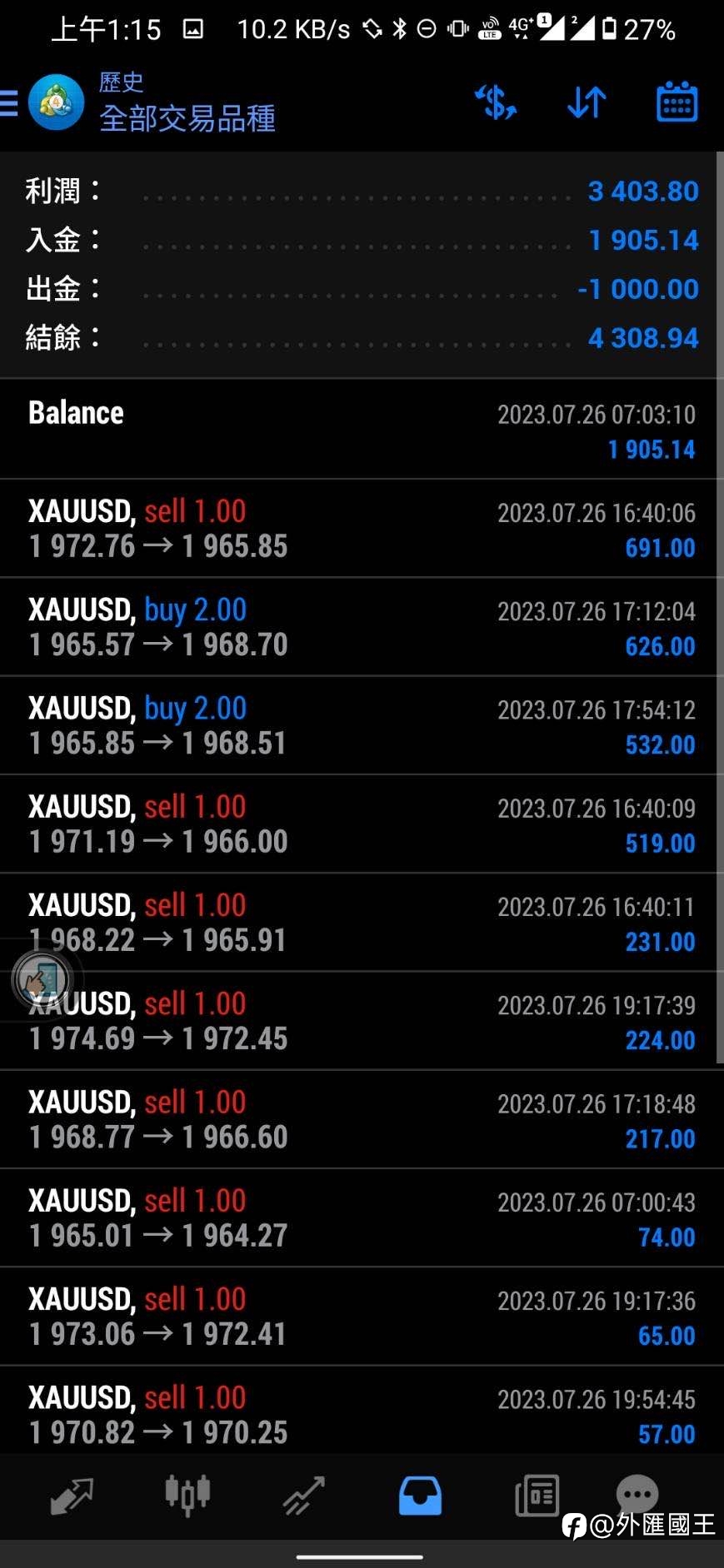724x1568 pixels.
Task: Switch to the News tab
Action: click(x=537, y=1496)
